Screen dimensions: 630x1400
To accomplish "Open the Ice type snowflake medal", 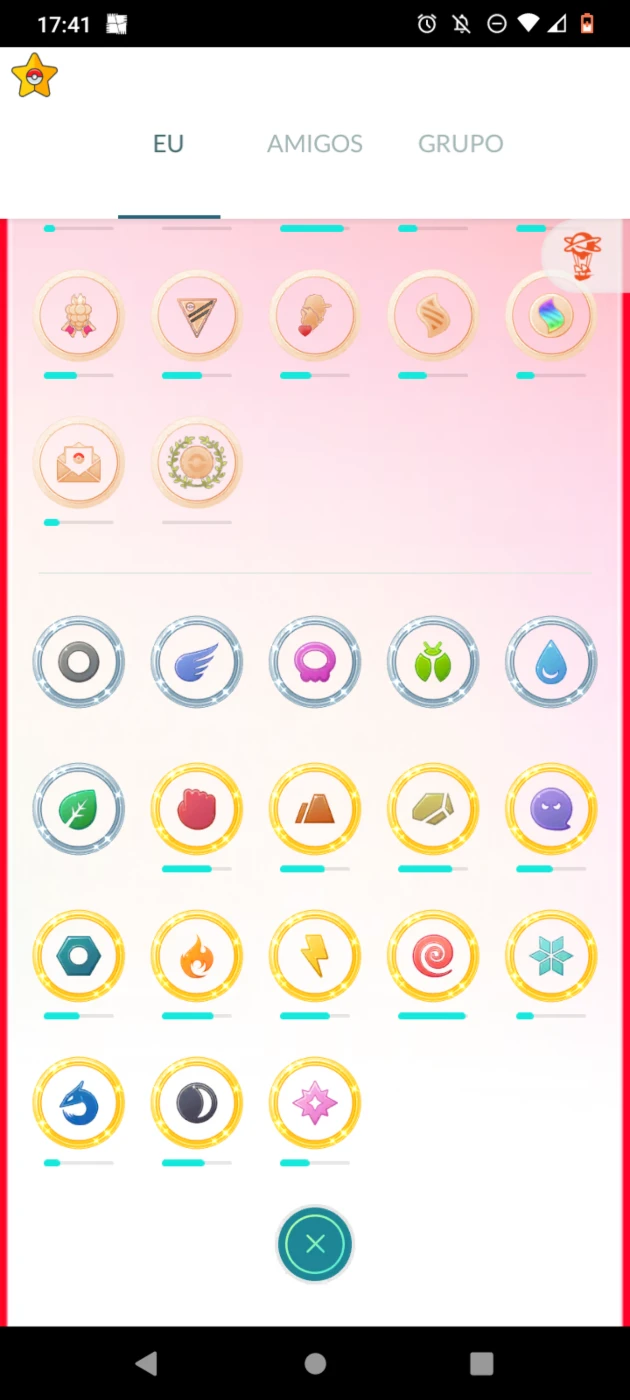I will tap(551, 956).
